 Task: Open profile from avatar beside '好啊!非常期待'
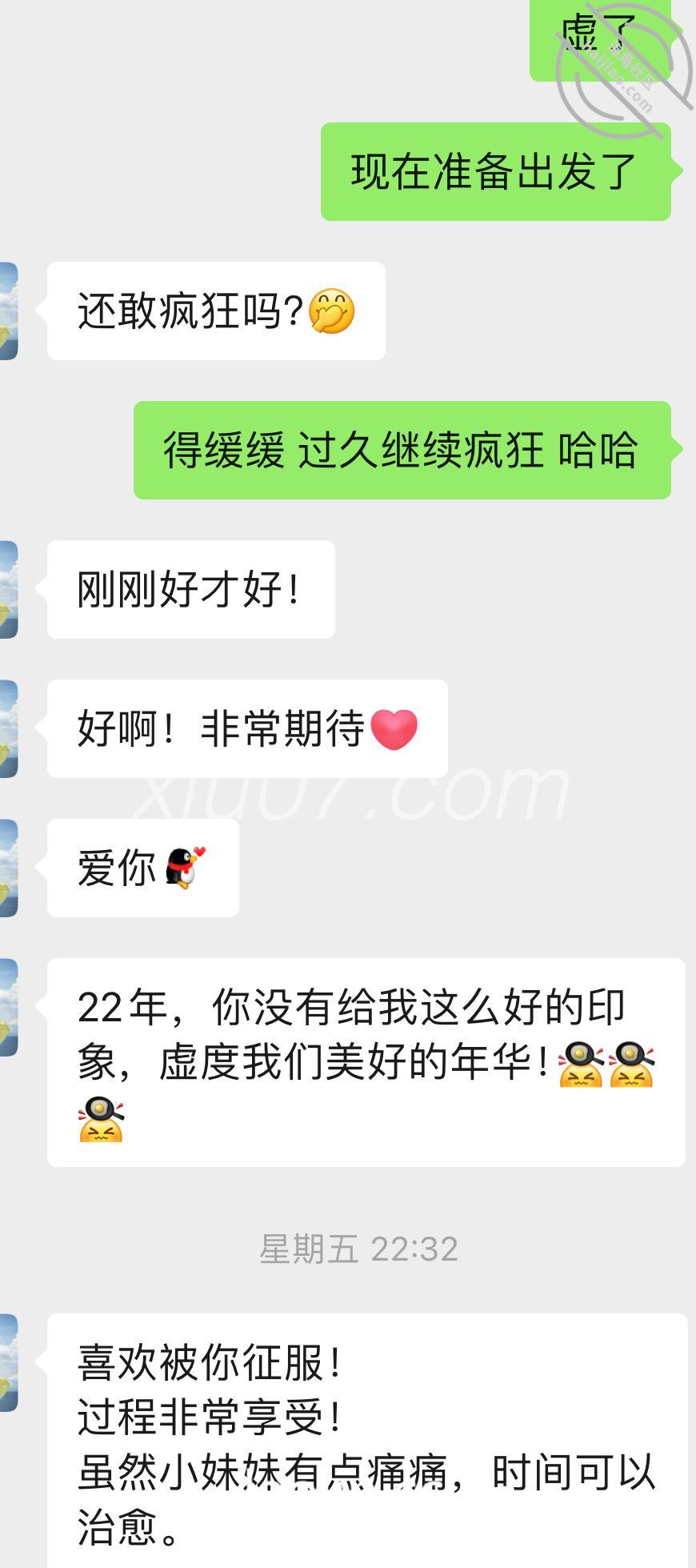point(8,728)
